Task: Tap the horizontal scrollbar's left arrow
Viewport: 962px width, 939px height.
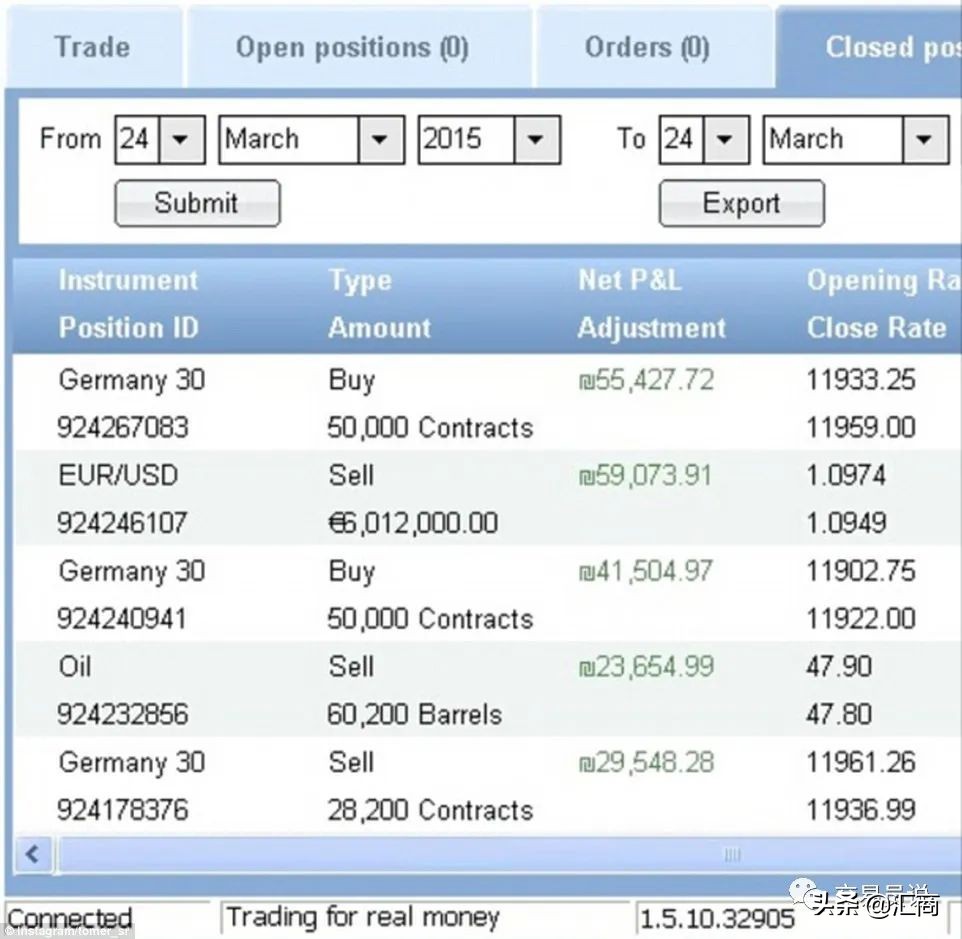Action: click(33, 855)
